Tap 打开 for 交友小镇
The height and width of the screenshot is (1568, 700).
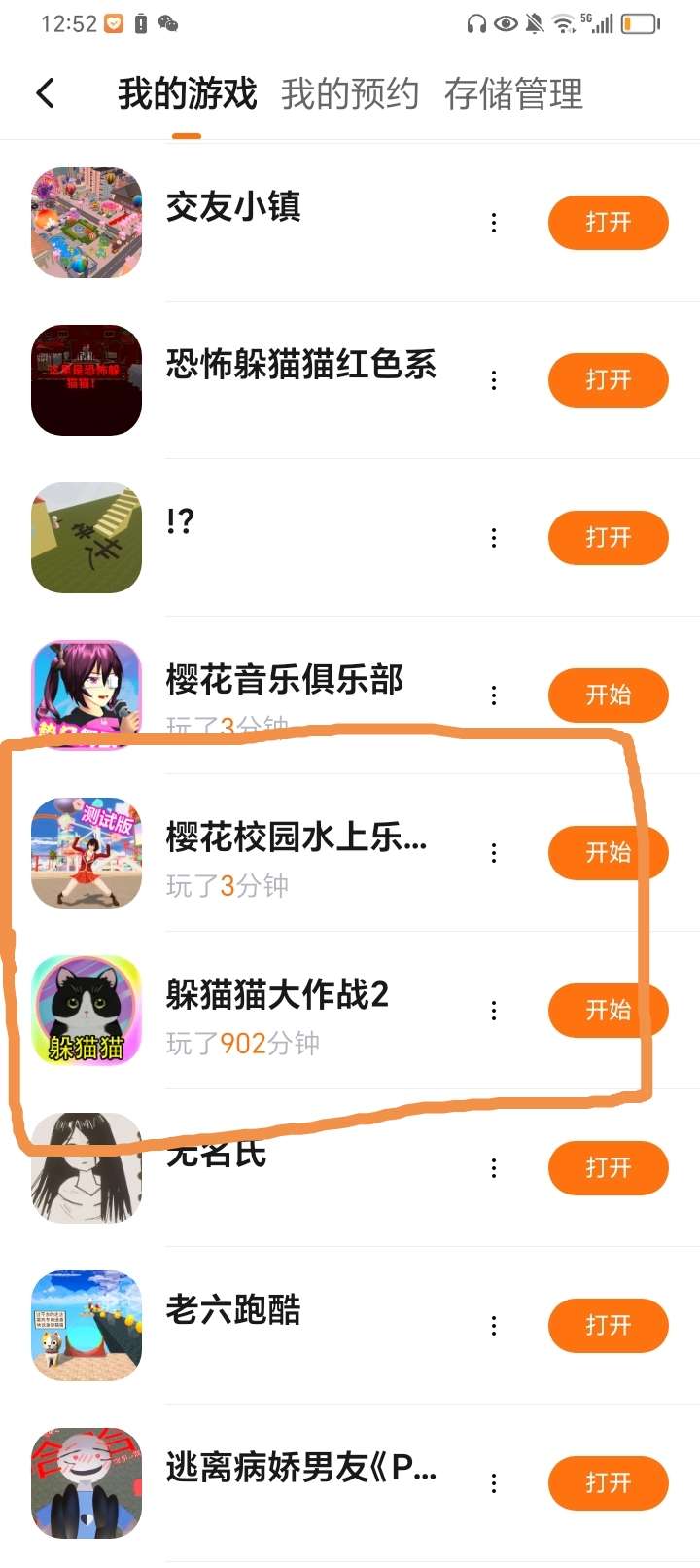point(608,223)
